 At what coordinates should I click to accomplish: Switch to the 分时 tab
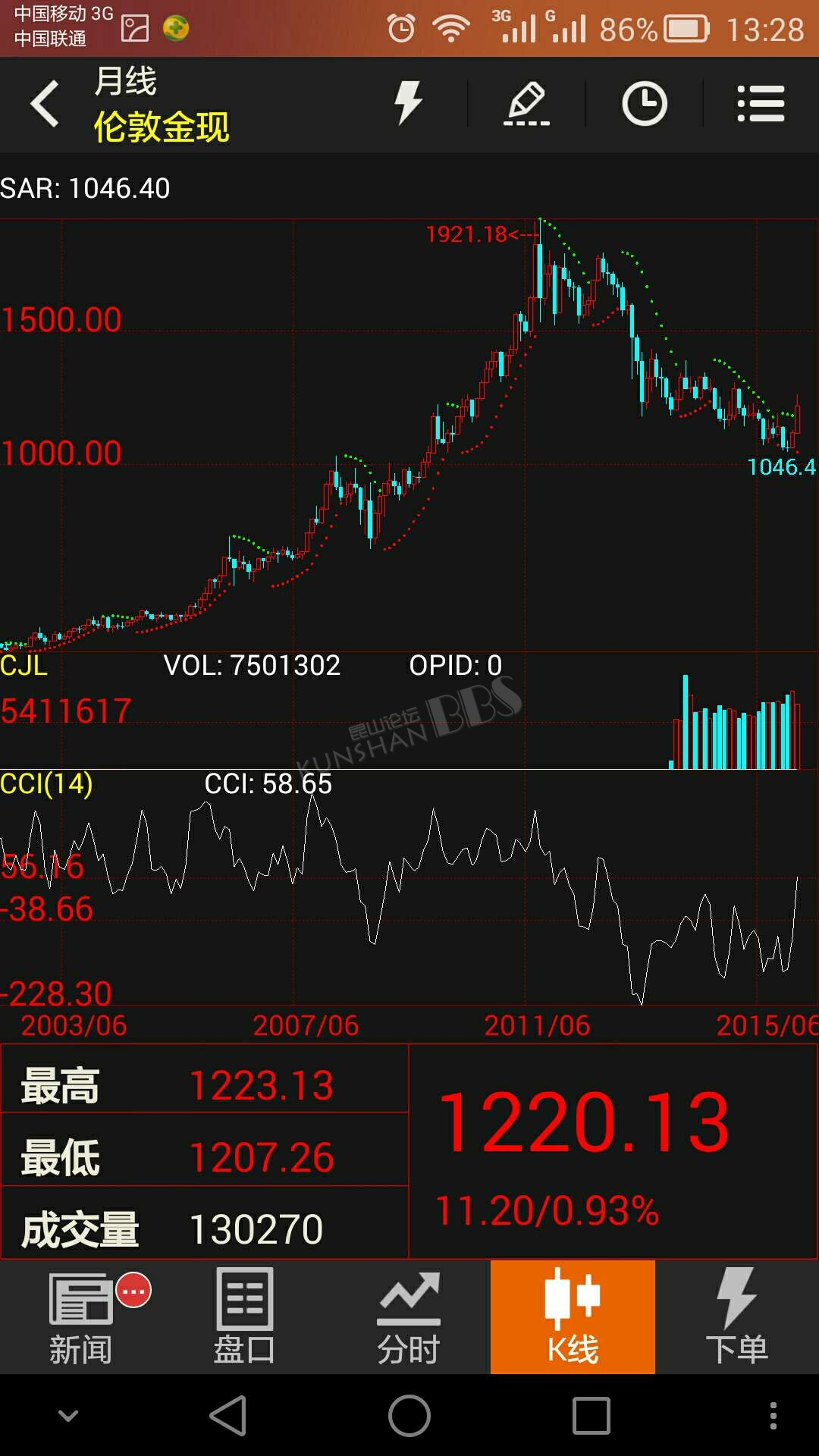pyautogui.click(x=409, y=1318)
